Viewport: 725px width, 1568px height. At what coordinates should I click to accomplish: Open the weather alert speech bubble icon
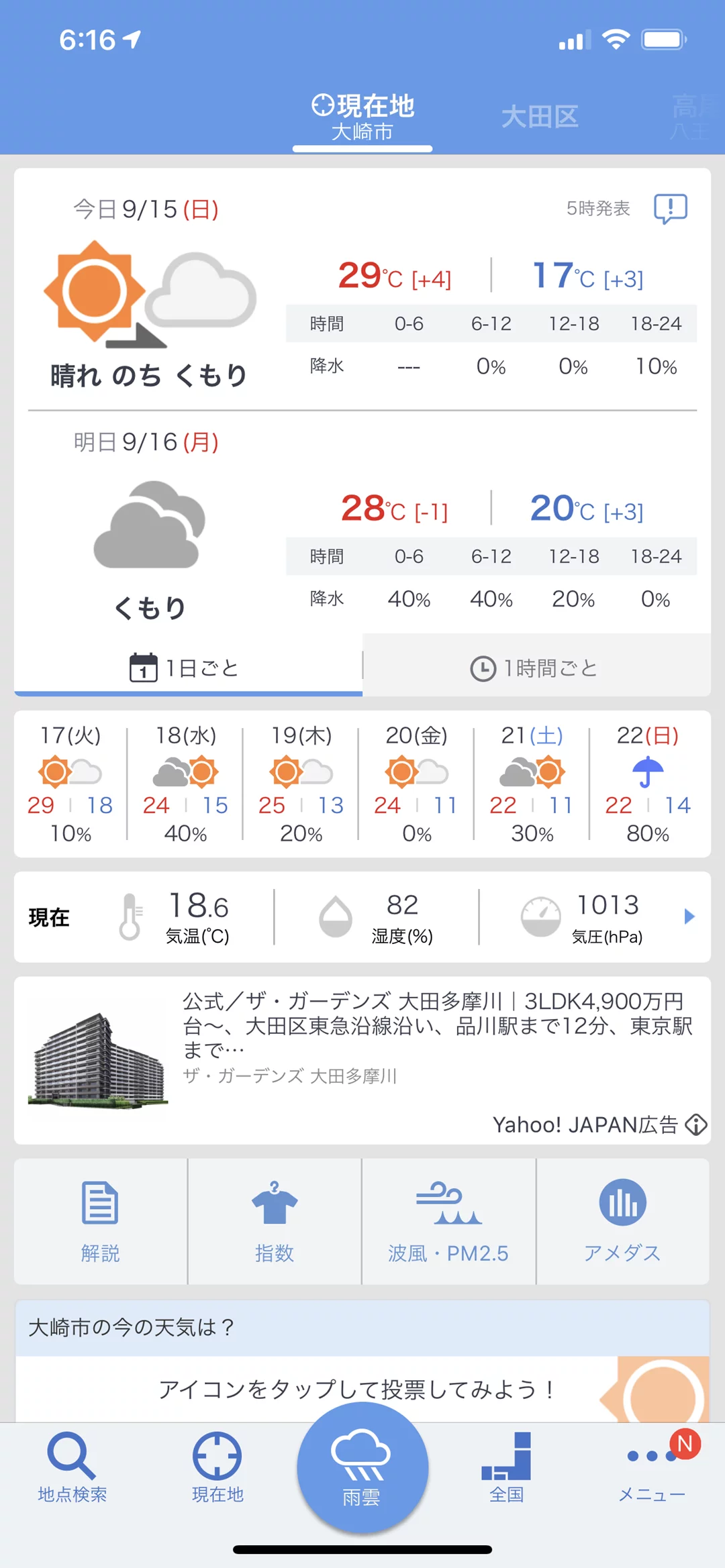coord(670,209)
